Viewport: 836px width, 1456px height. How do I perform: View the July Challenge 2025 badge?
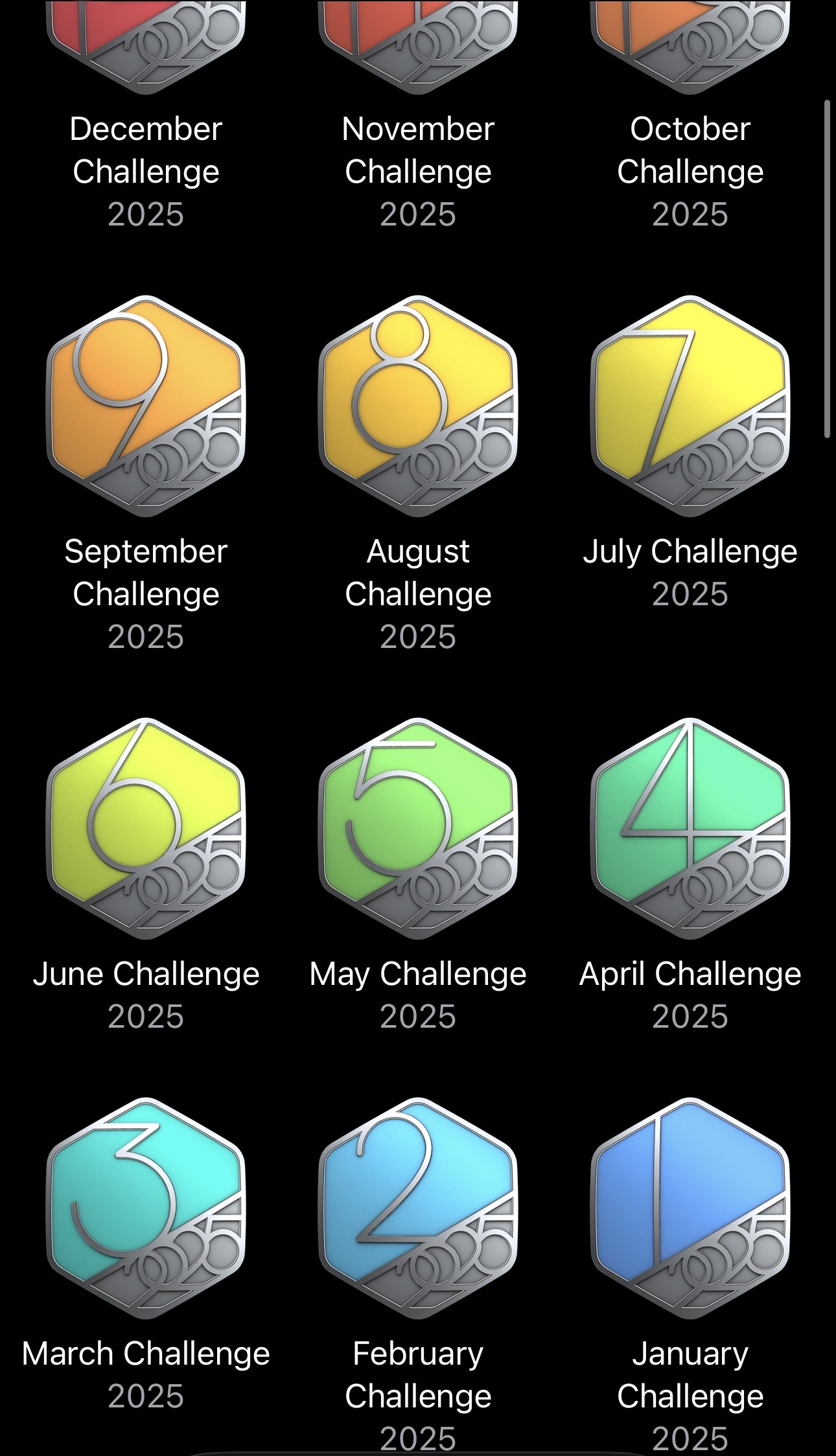690,406
